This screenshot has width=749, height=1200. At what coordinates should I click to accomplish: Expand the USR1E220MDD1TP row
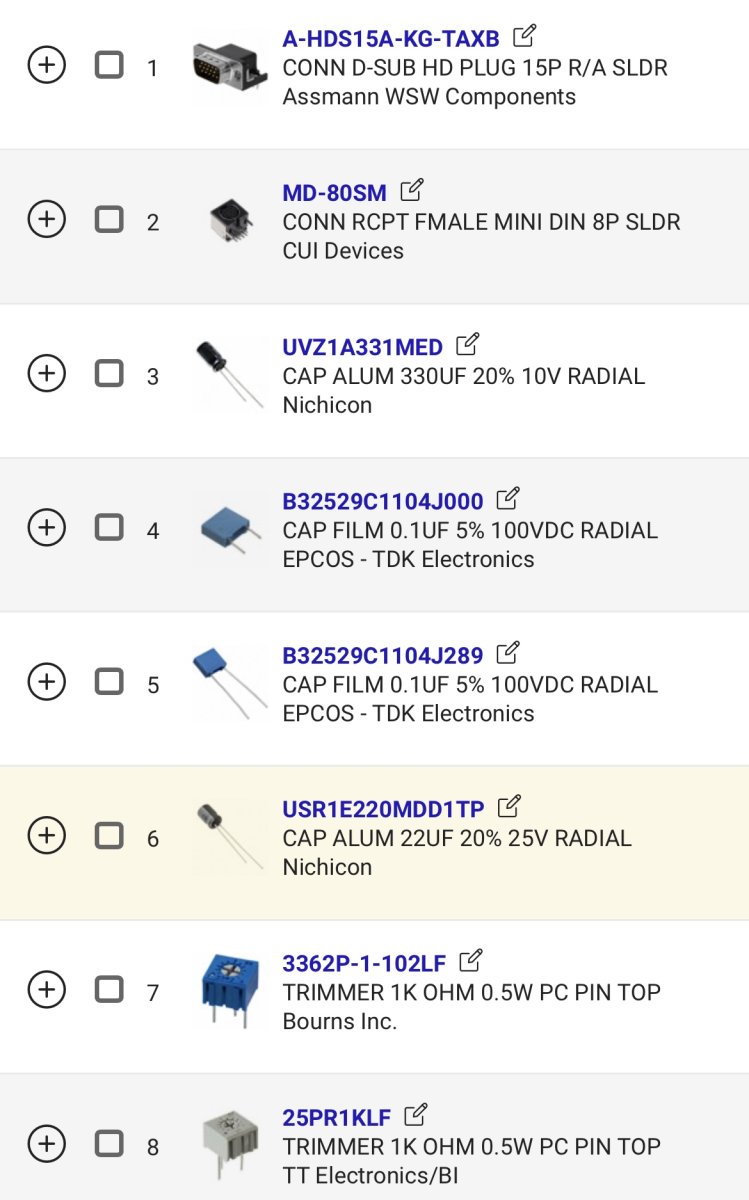(46, 835)
